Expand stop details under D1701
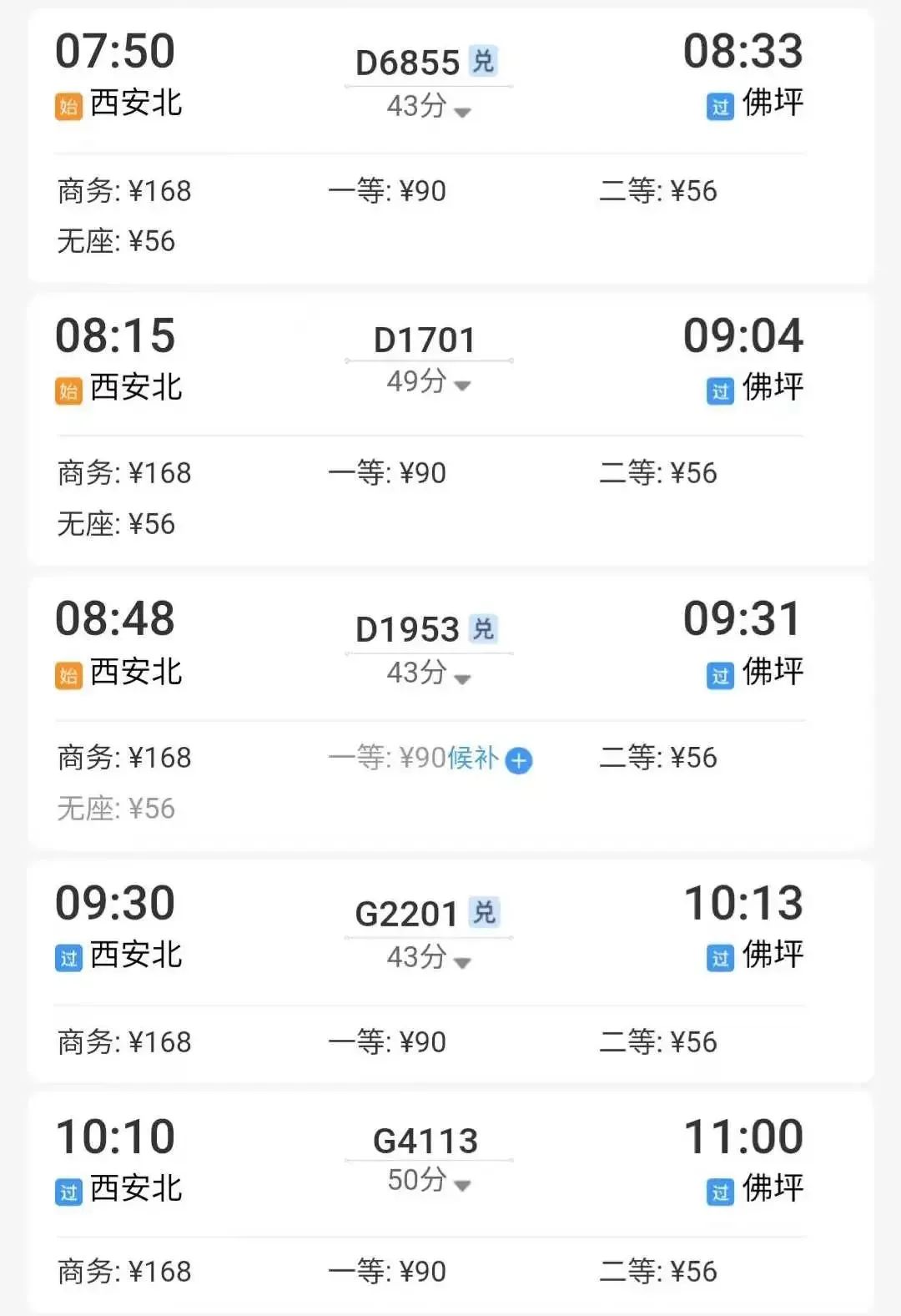The height and width of the screenshot is (1316, 901). (x=462, y=386)
